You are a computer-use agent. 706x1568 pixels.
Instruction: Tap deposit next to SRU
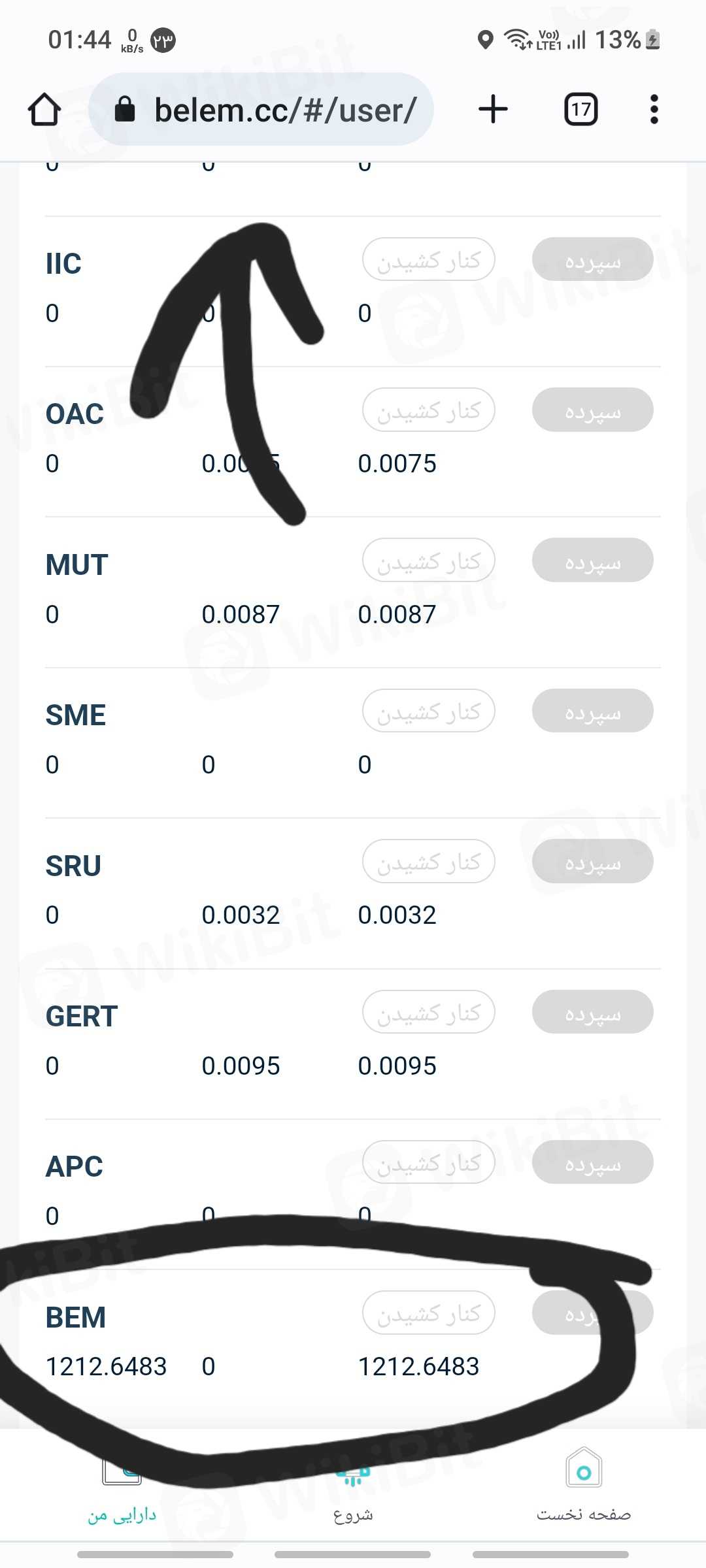592,861
